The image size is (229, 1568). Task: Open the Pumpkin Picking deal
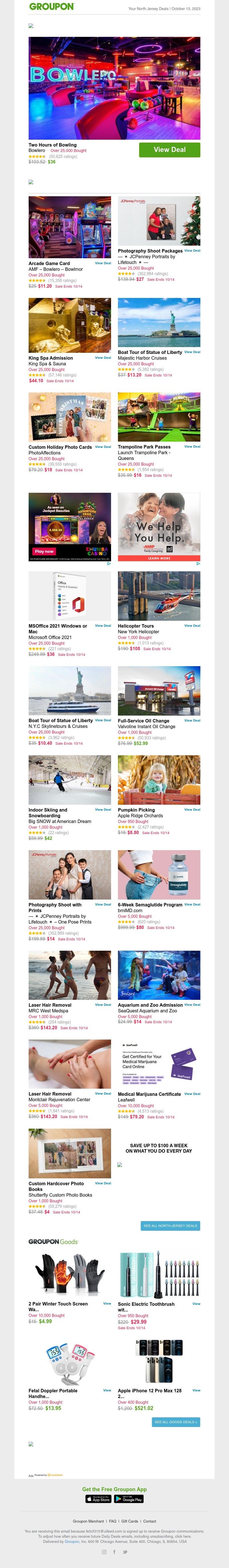[x=137, y=810]
